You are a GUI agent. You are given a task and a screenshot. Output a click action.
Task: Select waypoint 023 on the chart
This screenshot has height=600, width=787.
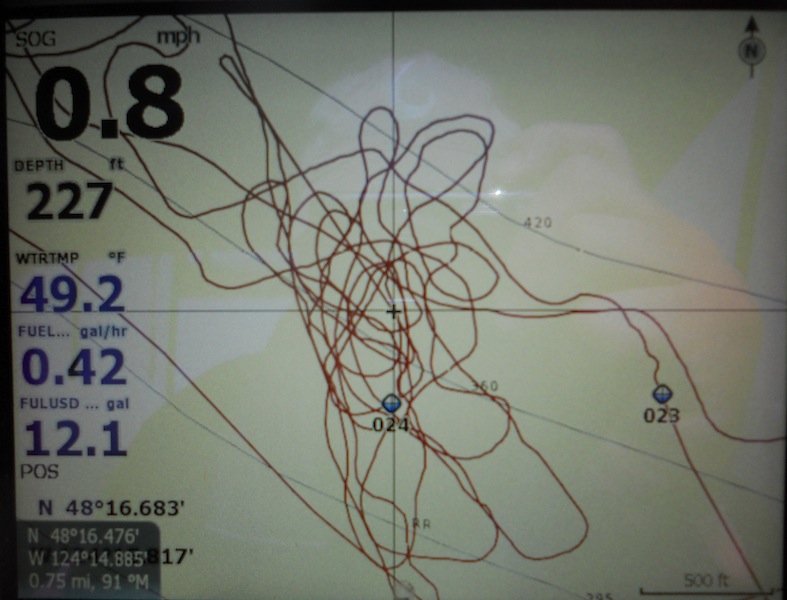tap(661, 395)
